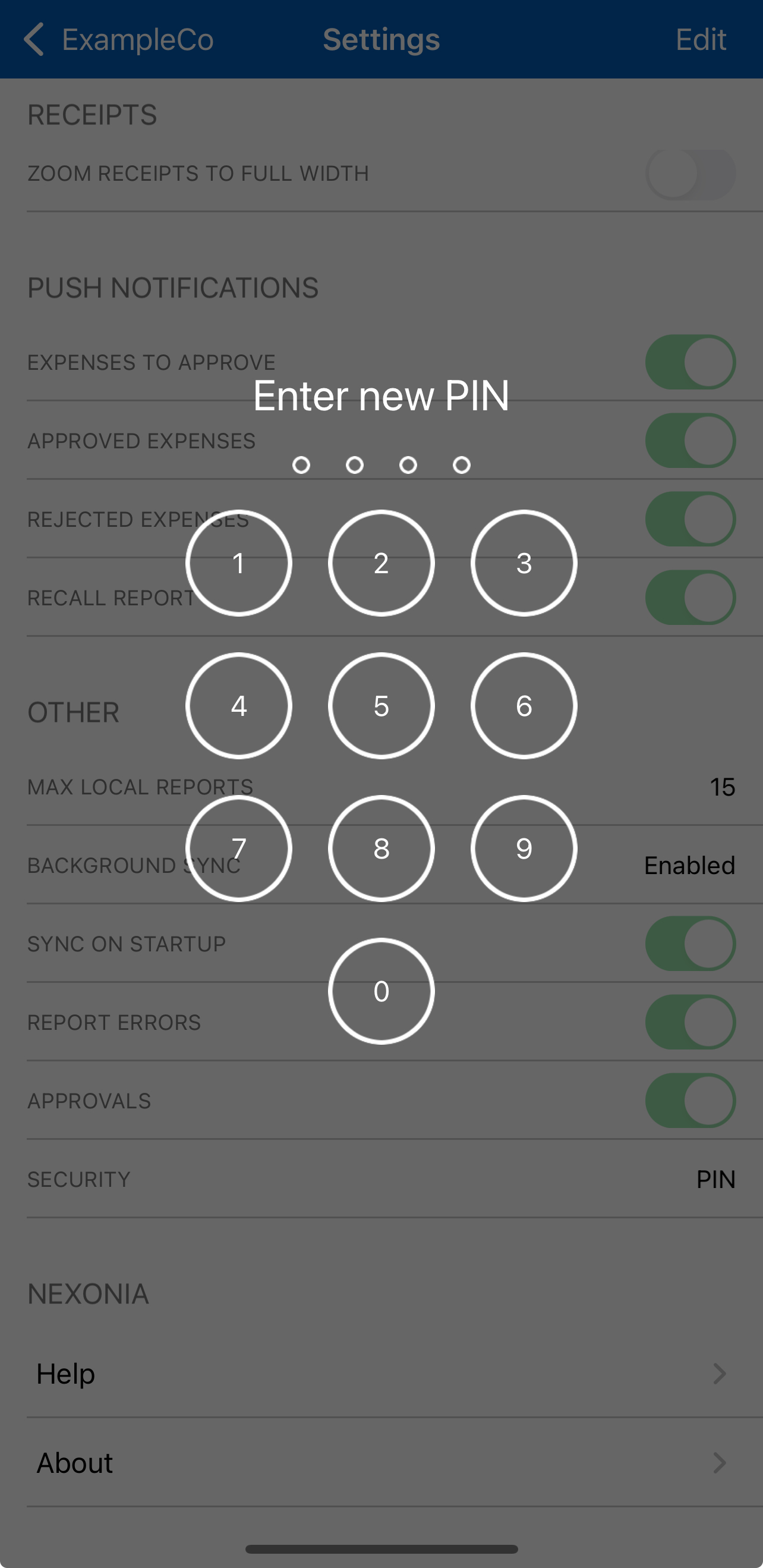Select digit 3 on the keypad
This screenshot has width=763, height=1568.
(524, 563)
